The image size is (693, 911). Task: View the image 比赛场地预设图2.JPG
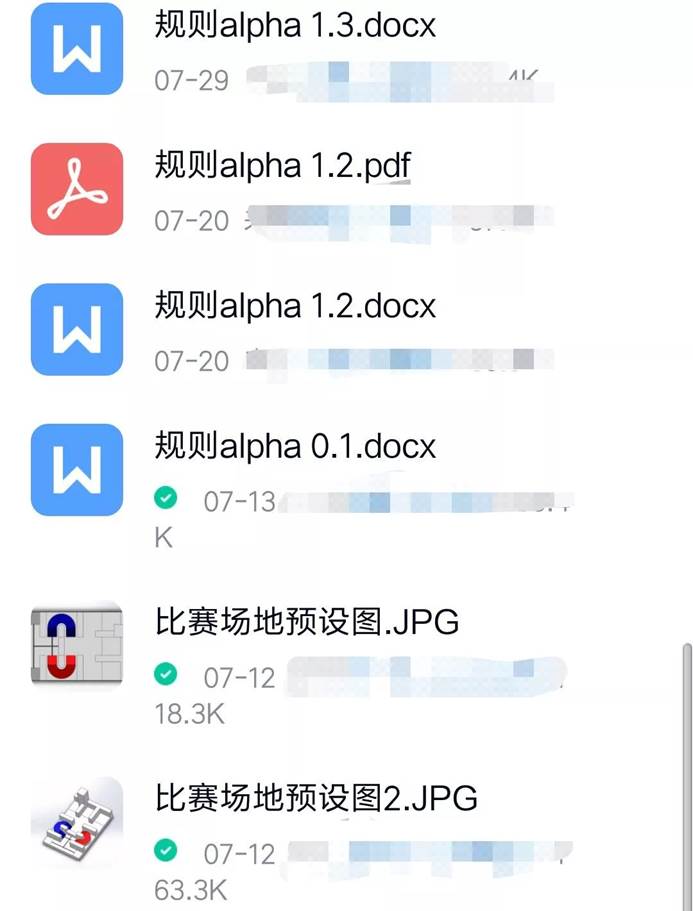coord(316,798)
